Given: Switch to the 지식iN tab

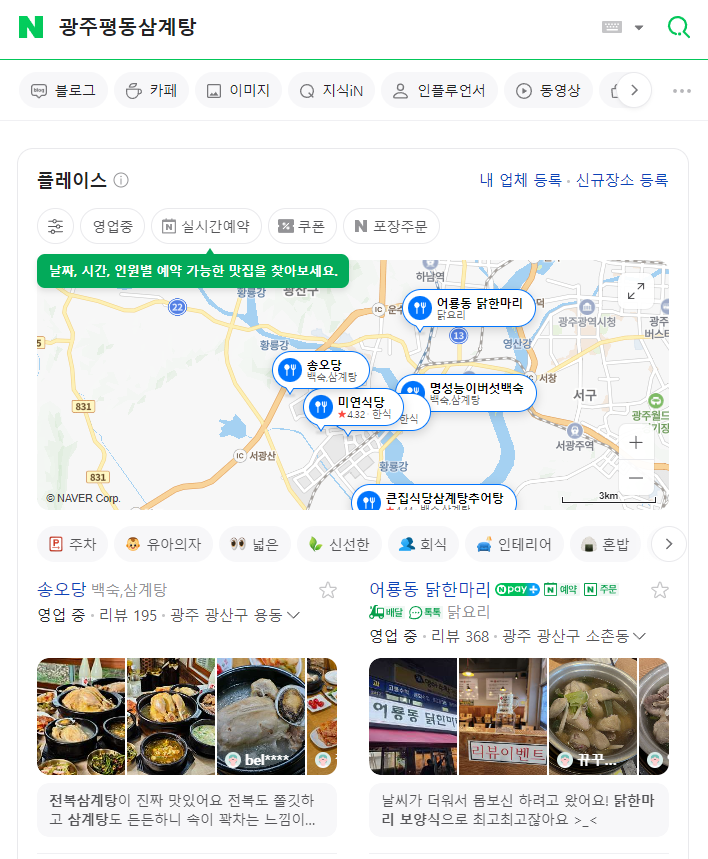Looking at the screenshot, I should pyautogui.click(x=331, y=90).
